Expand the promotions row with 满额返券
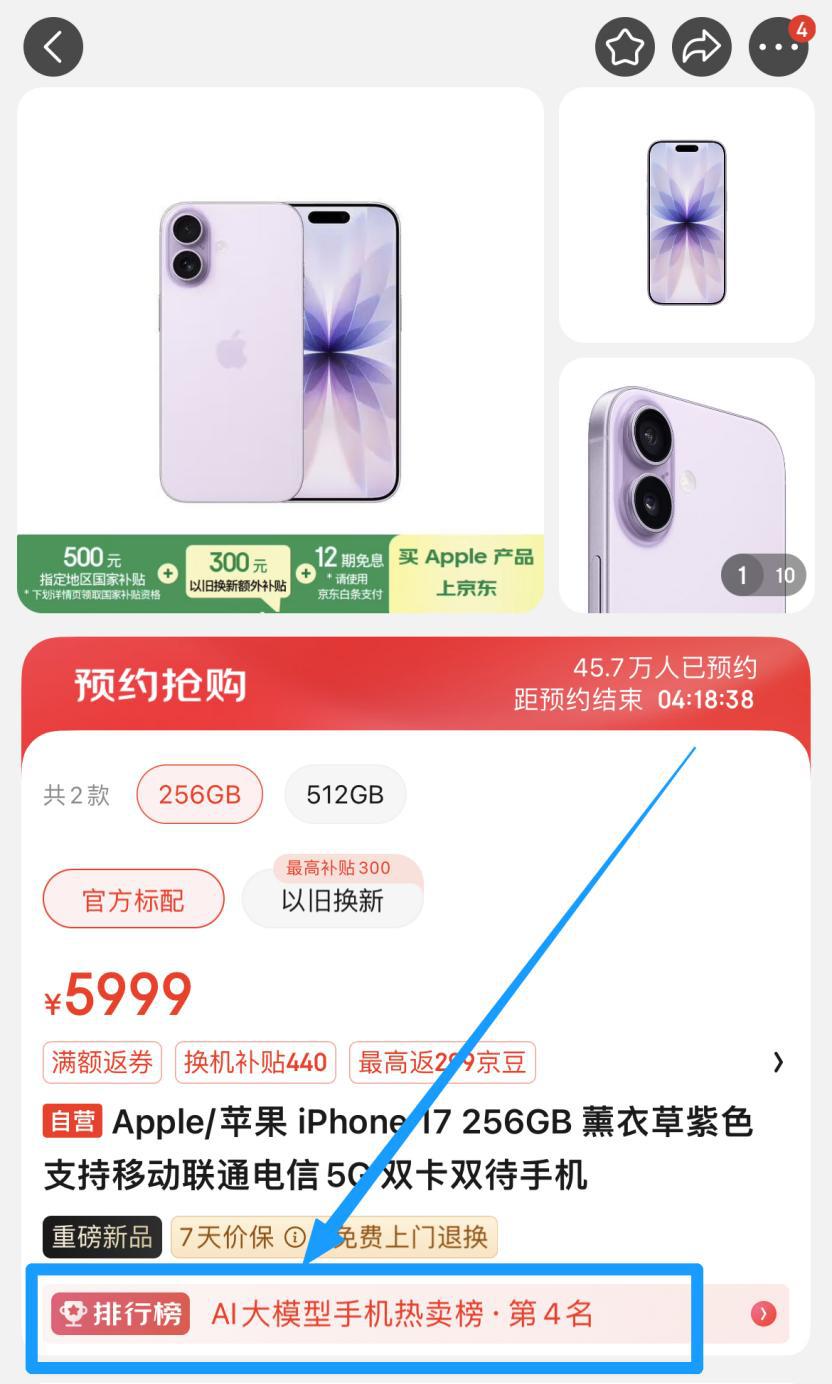832x1384 pixels. (778, 1062)
